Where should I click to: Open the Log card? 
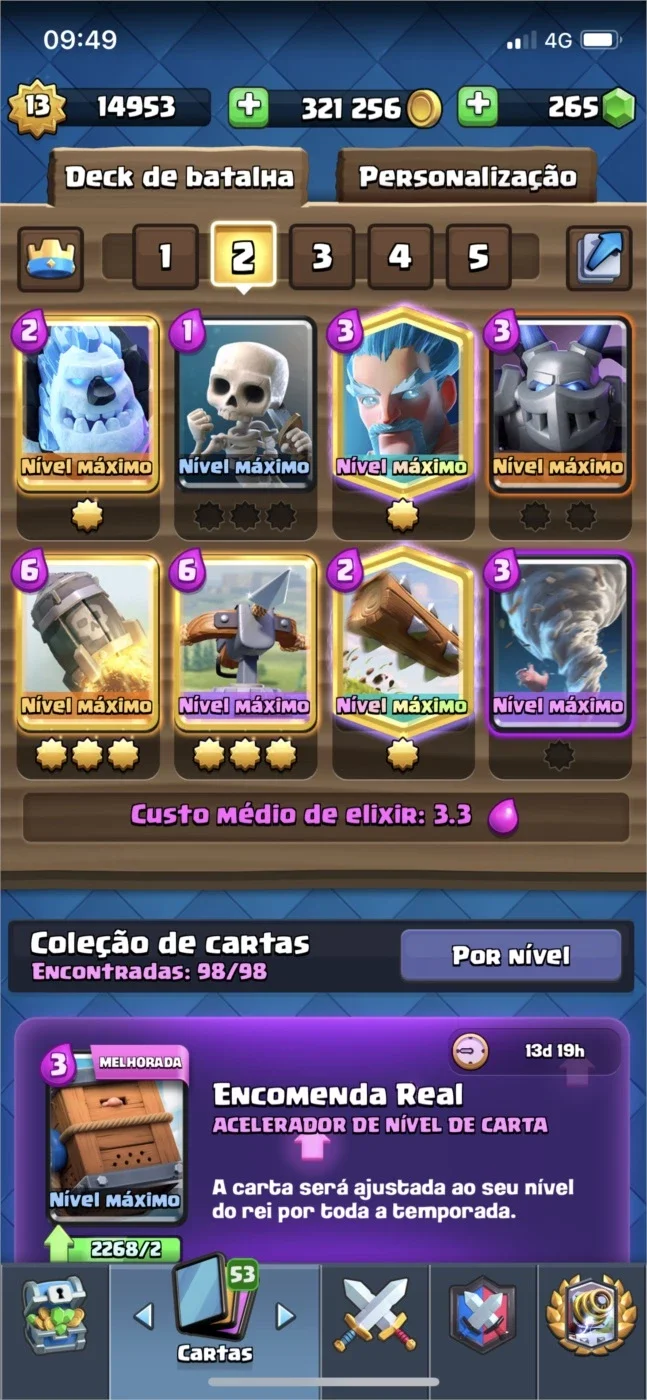402,642
